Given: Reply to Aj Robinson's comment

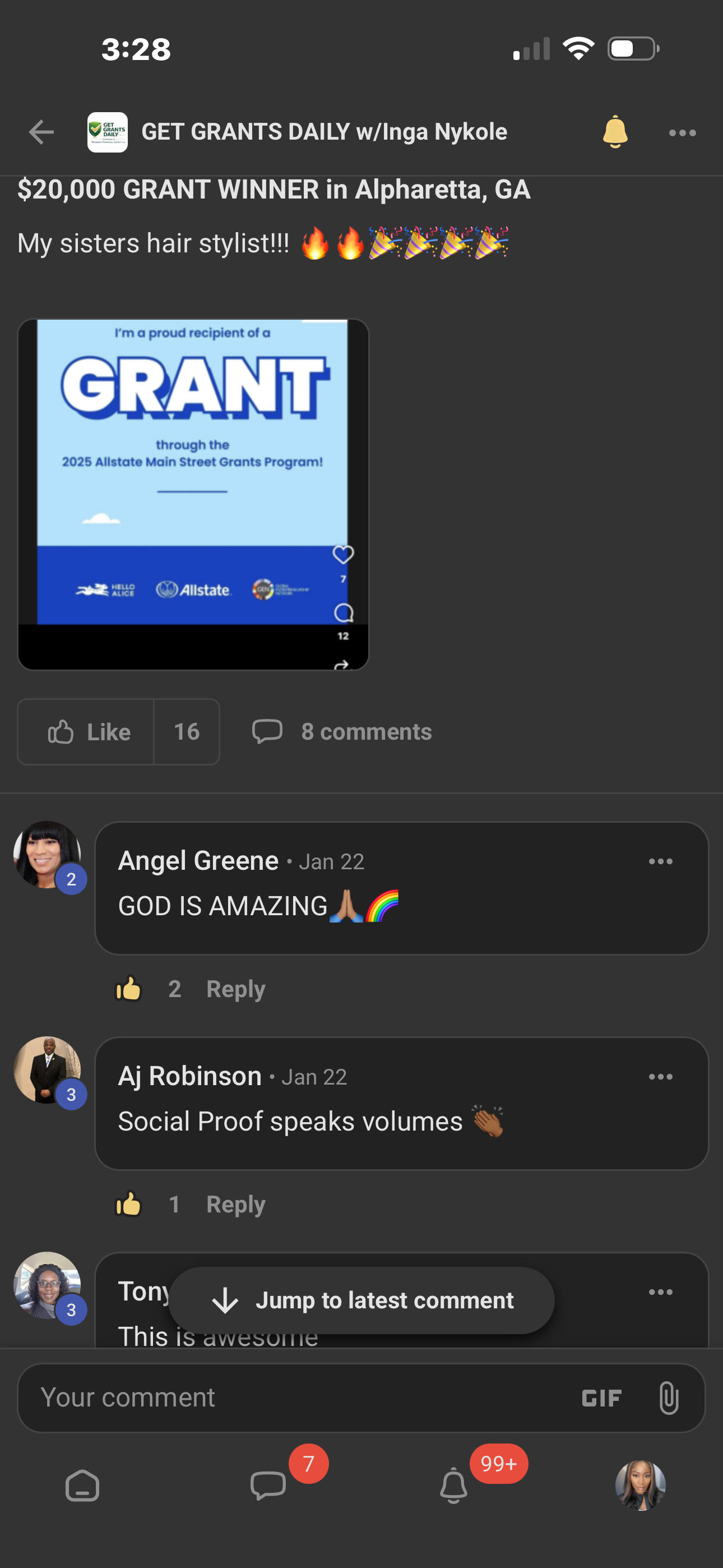Looking at the screenshot, I should tap(235, 1205).
